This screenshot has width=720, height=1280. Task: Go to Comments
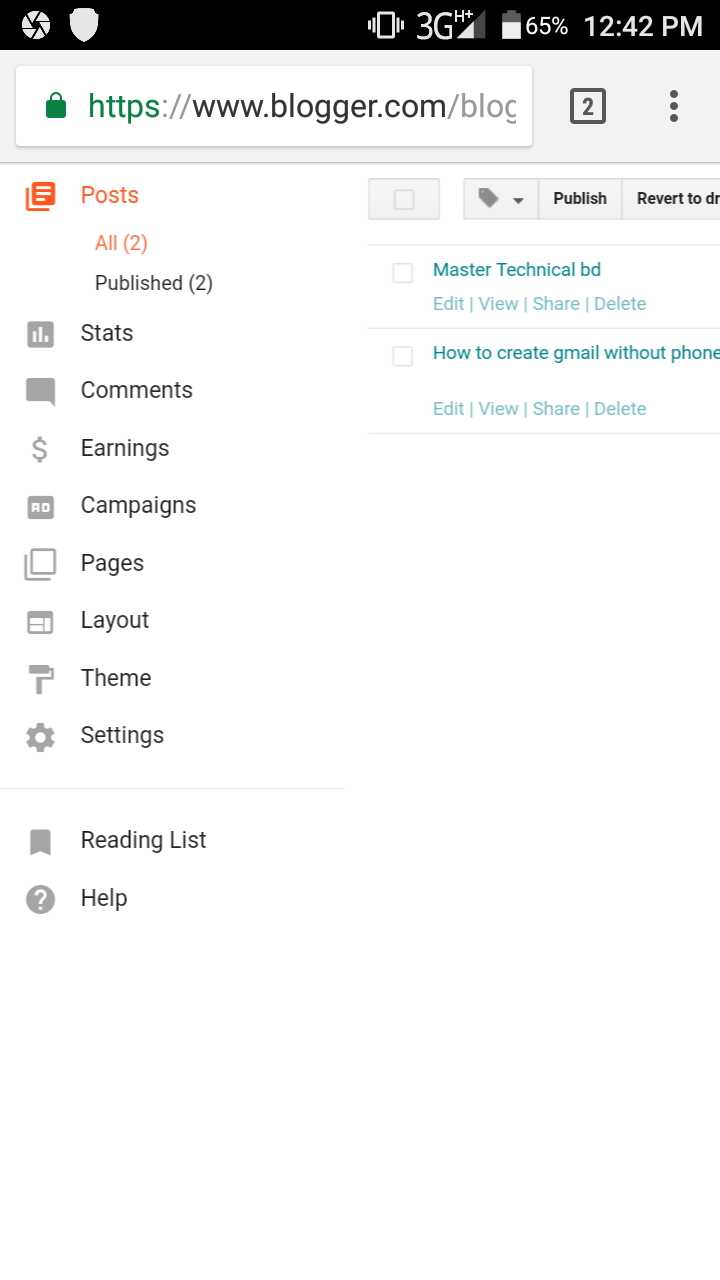(x=136, y=390)
